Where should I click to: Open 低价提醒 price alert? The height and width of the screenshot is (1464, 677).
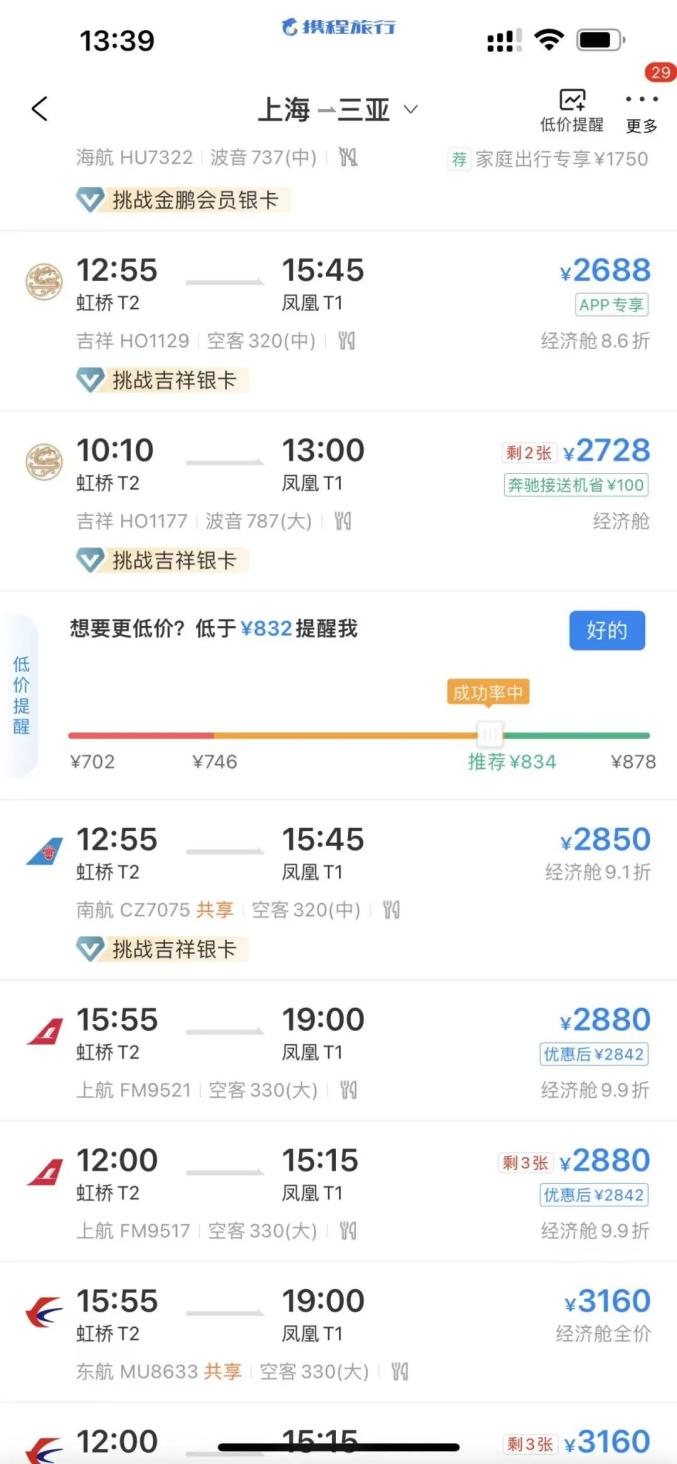pyautogui.click(x=572, y=110)
